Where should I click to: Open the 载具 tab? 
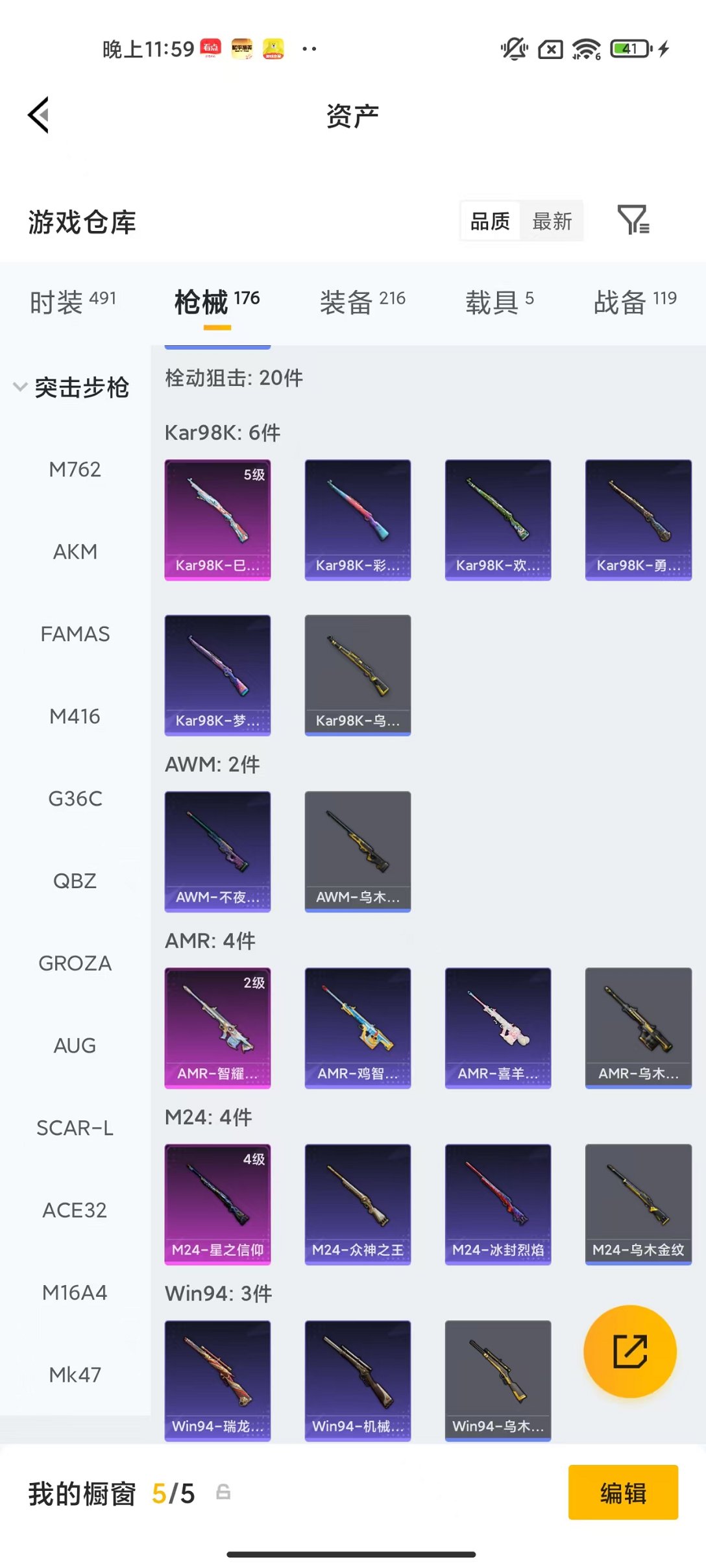[x=499, y=302]
